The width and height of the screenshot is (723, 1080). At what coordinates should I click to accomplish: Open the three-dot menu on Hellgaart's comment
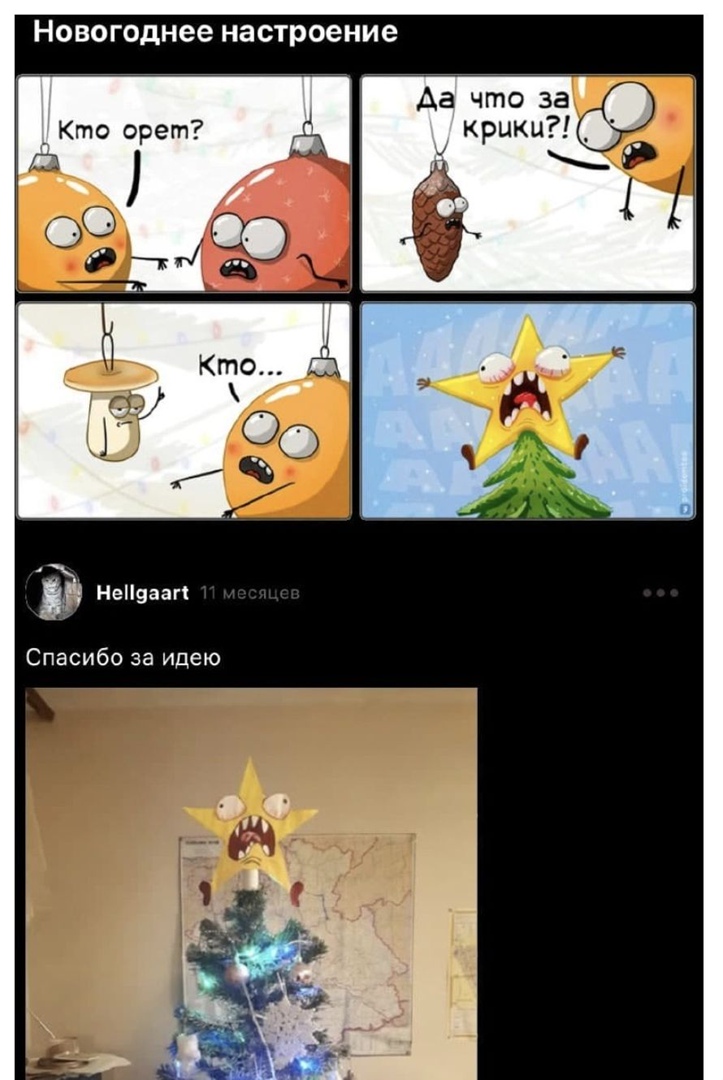(660, 593)
